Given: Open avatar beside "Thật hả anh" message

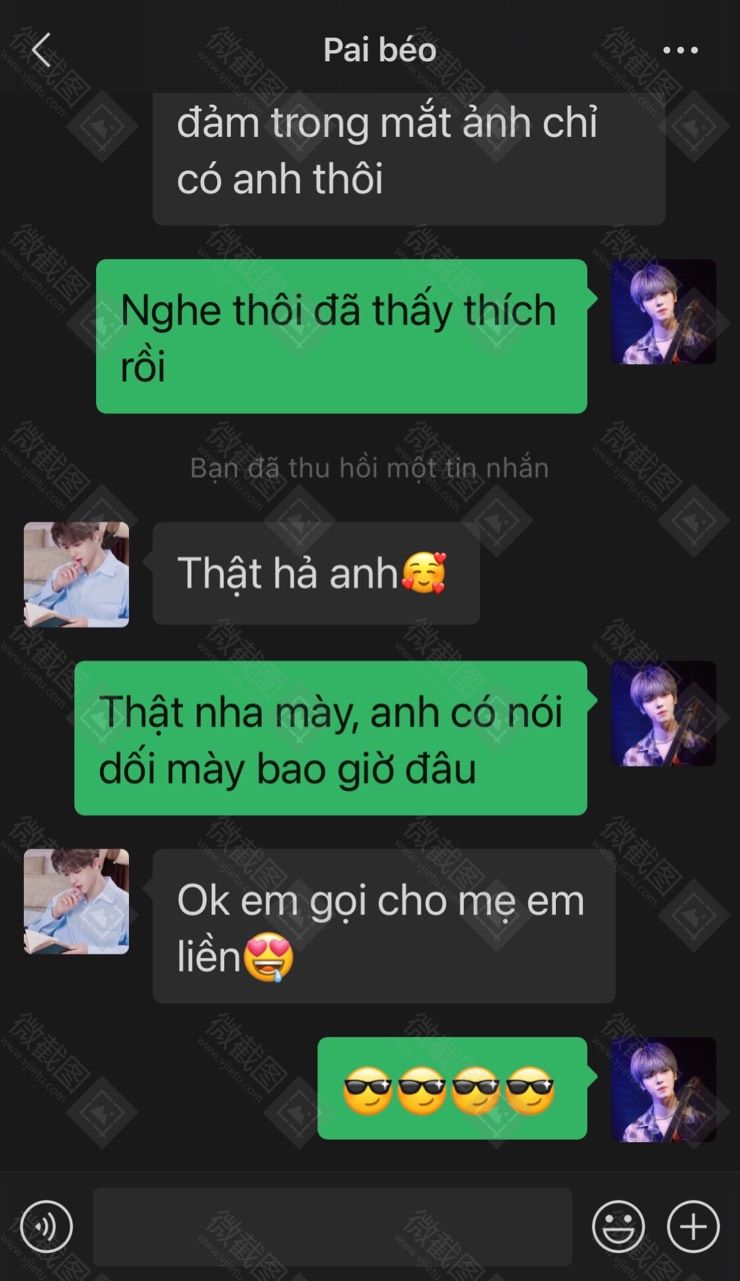Looking at the screenshot, I should (x=76, y=574).
